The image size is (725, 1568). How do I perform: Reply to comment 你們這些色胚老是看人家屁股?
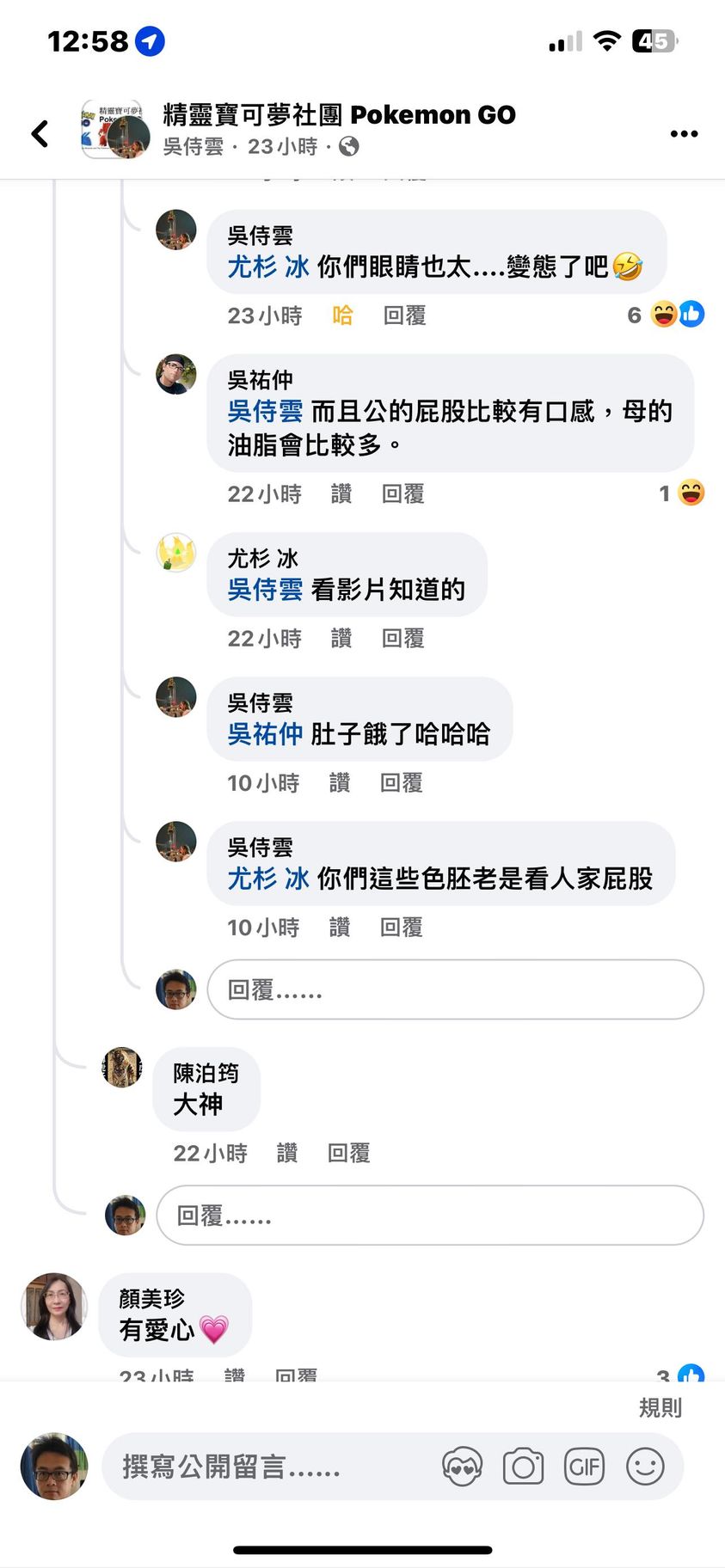401,927
